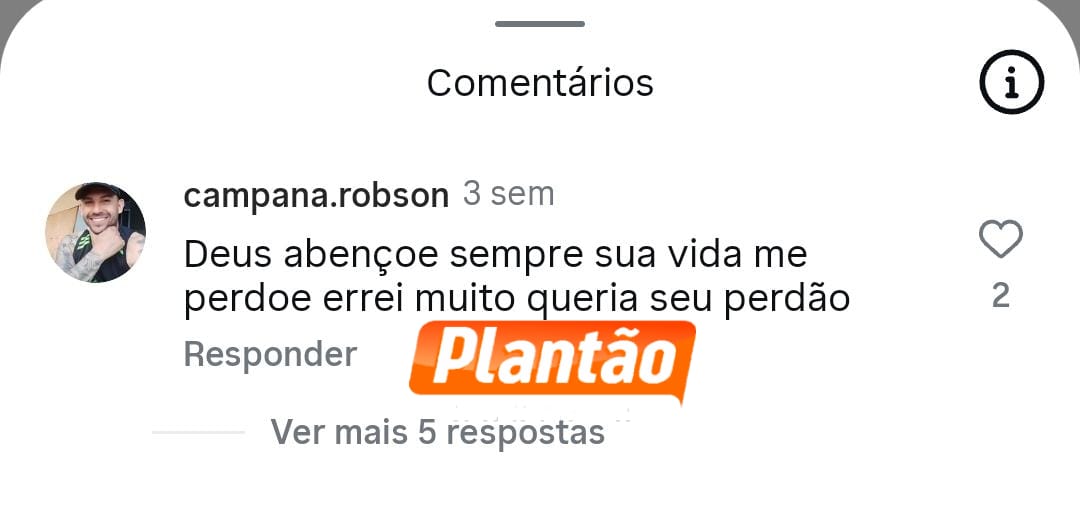Expand Ver mais 5 respostas
Viewport: 1080px width, 511px height.
[x=437, y=432]
